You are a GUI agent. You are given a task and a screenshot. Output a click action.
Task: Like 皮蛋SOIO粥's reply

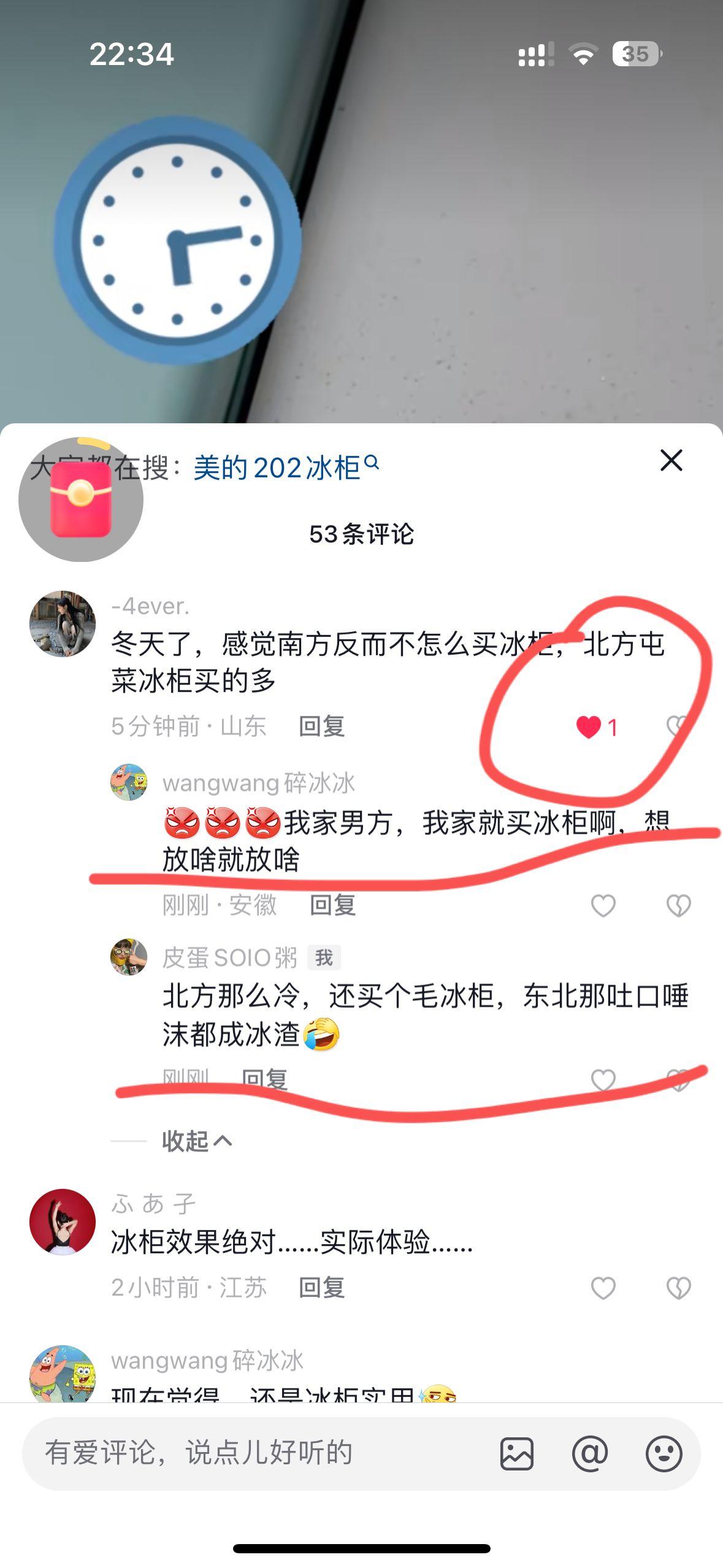point(603,1080)
